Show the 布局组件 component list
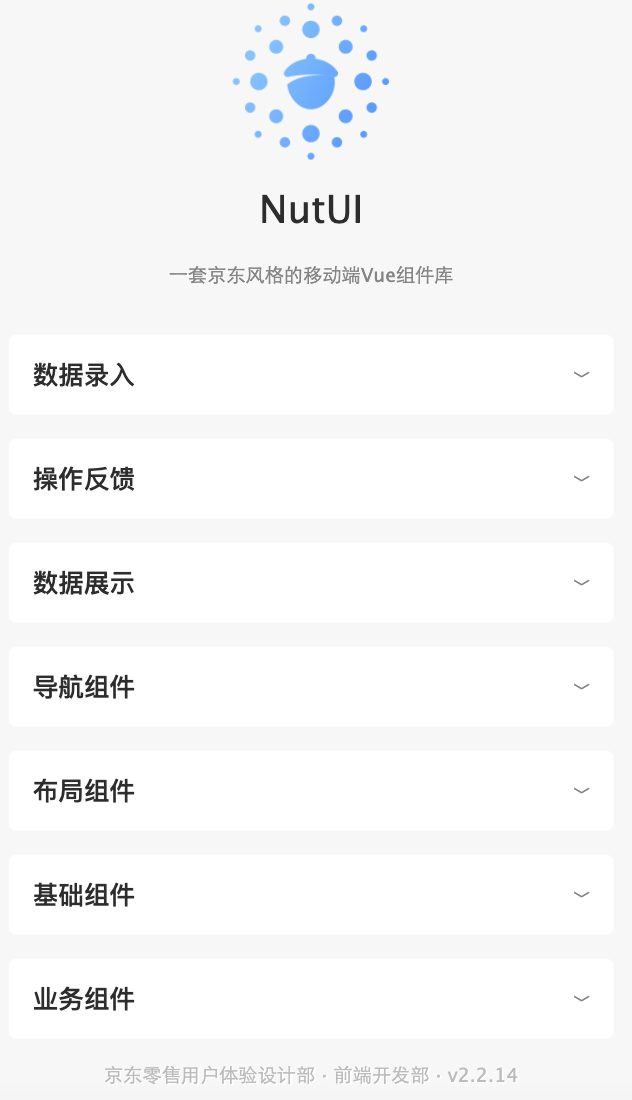The image size is (632, 1100). pyautogui.click(x=310, y=791)
